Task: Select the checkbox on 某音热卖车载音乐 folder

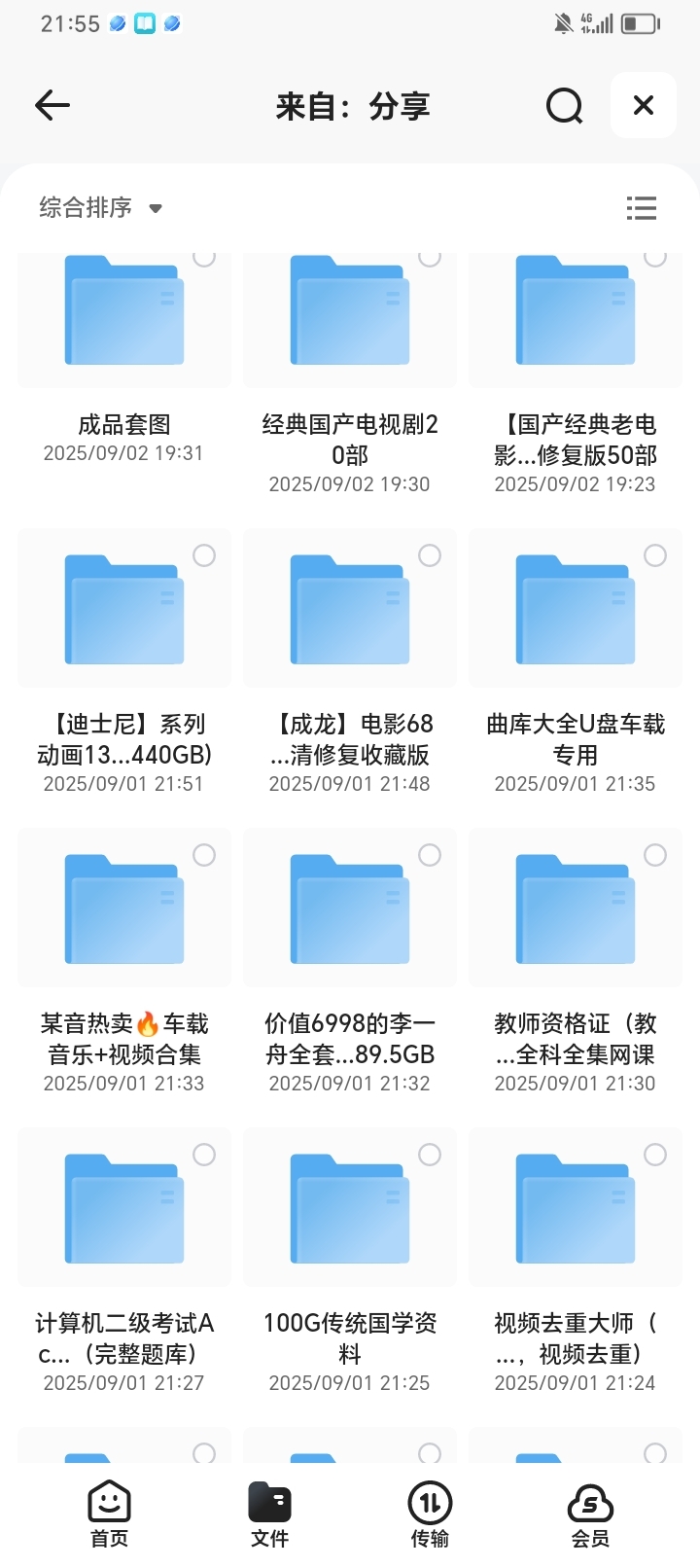Action: click(204, 855)
